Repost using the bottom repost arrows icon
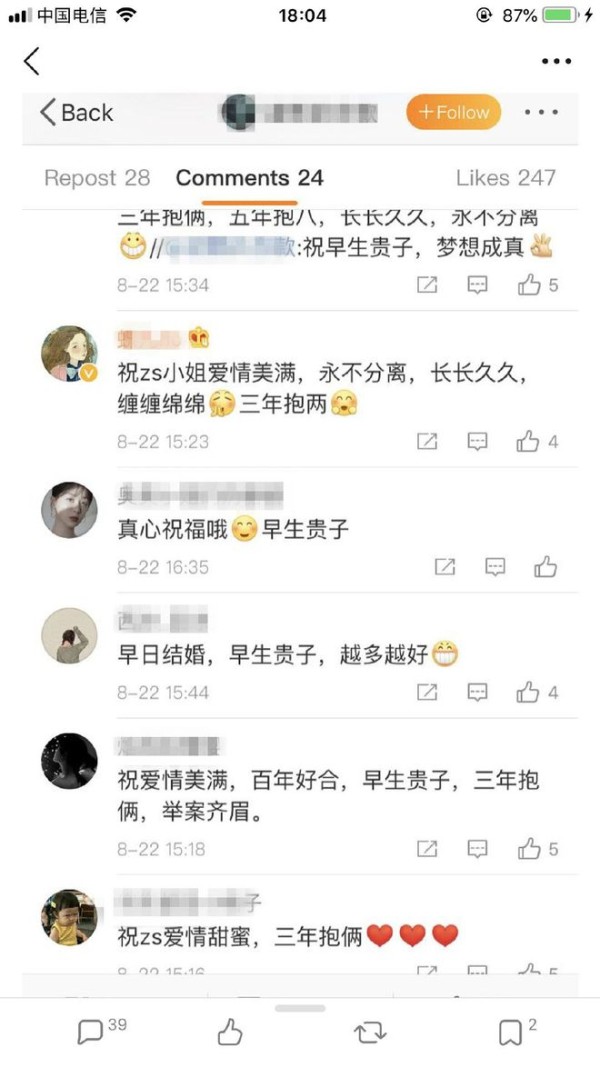This screenshot has width=600, height=1067. [x=370, y=1032]
